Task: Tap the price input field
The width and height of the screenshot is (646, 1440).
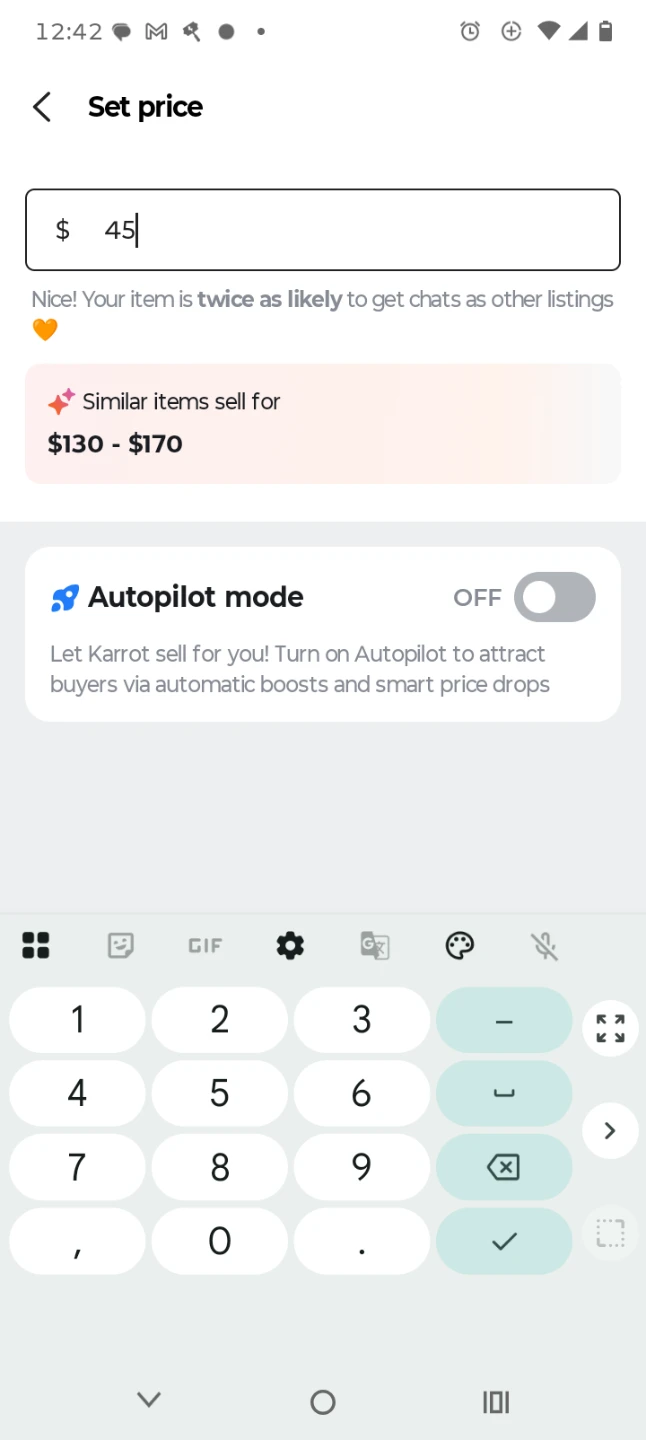Action: (323, 230)
